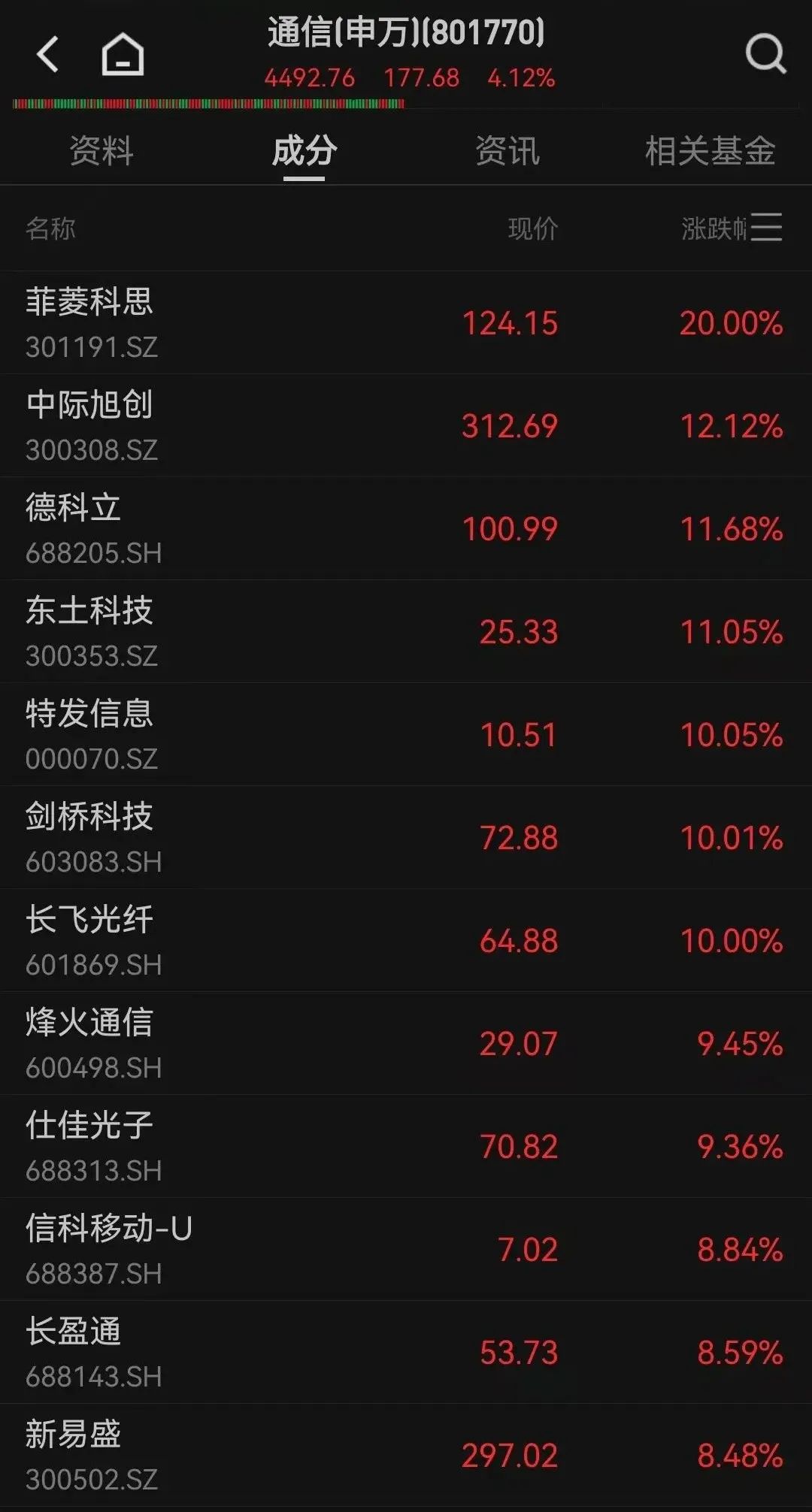Open stock 菲菱科思 301191.SZ
This screenshot has height=1512, width=812.
pos(406,323)
